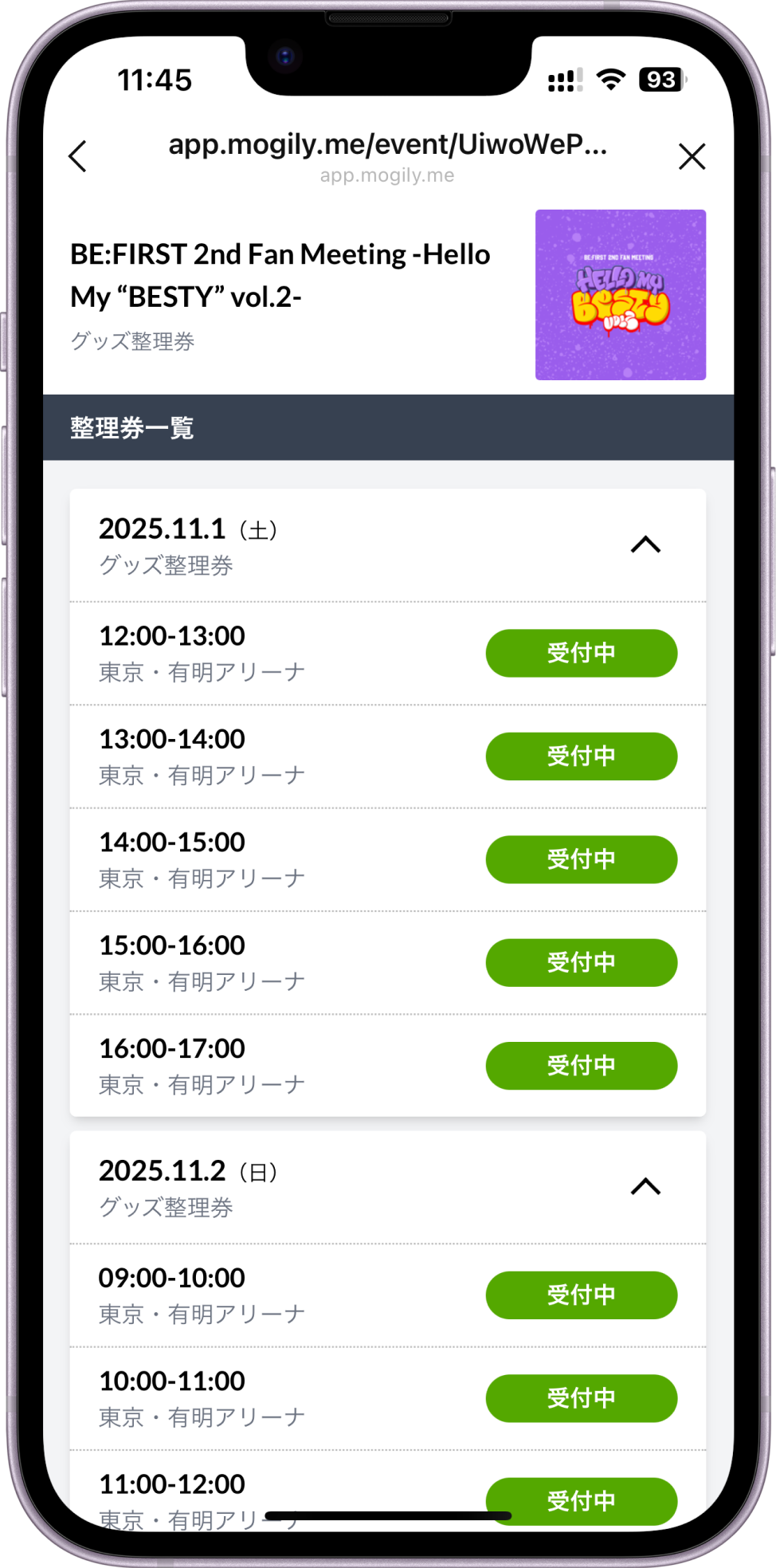776x1568 pixels.
Task: Collapse the 2025.11.2 ticket section
Action: (x=645, y=1187)
